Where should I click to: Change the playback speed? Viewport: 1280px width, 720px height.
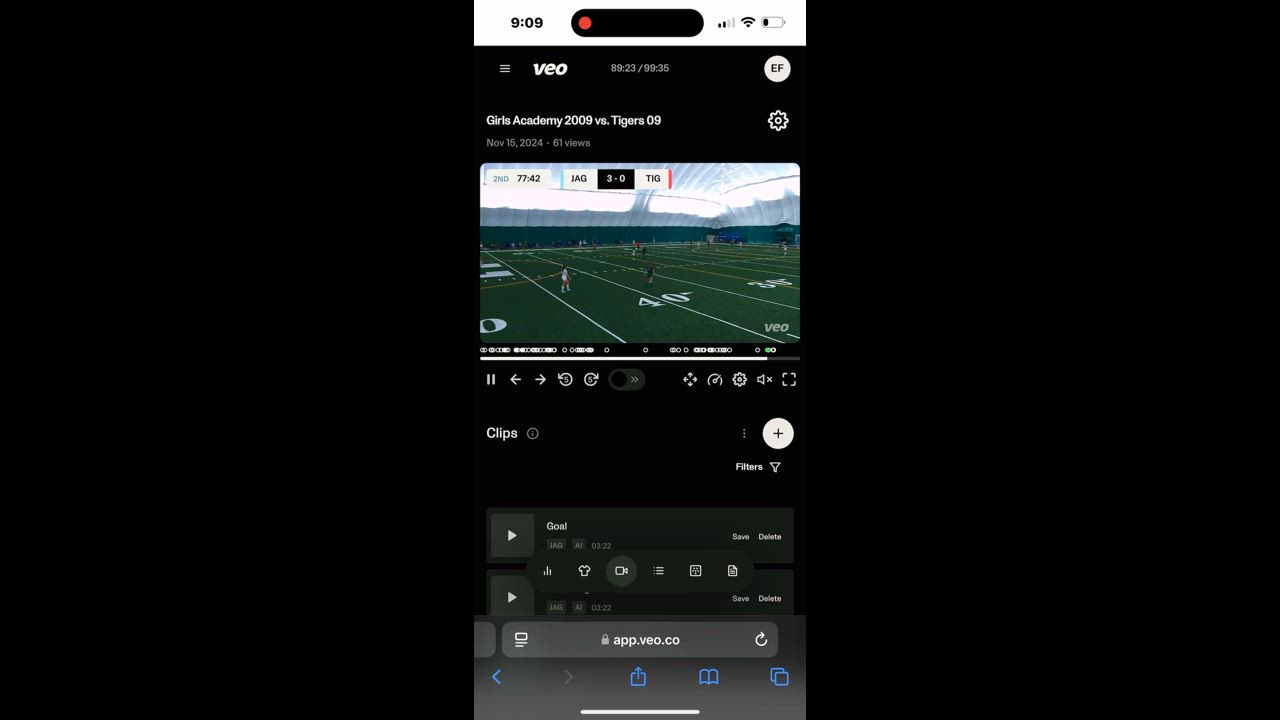[715, 380]
